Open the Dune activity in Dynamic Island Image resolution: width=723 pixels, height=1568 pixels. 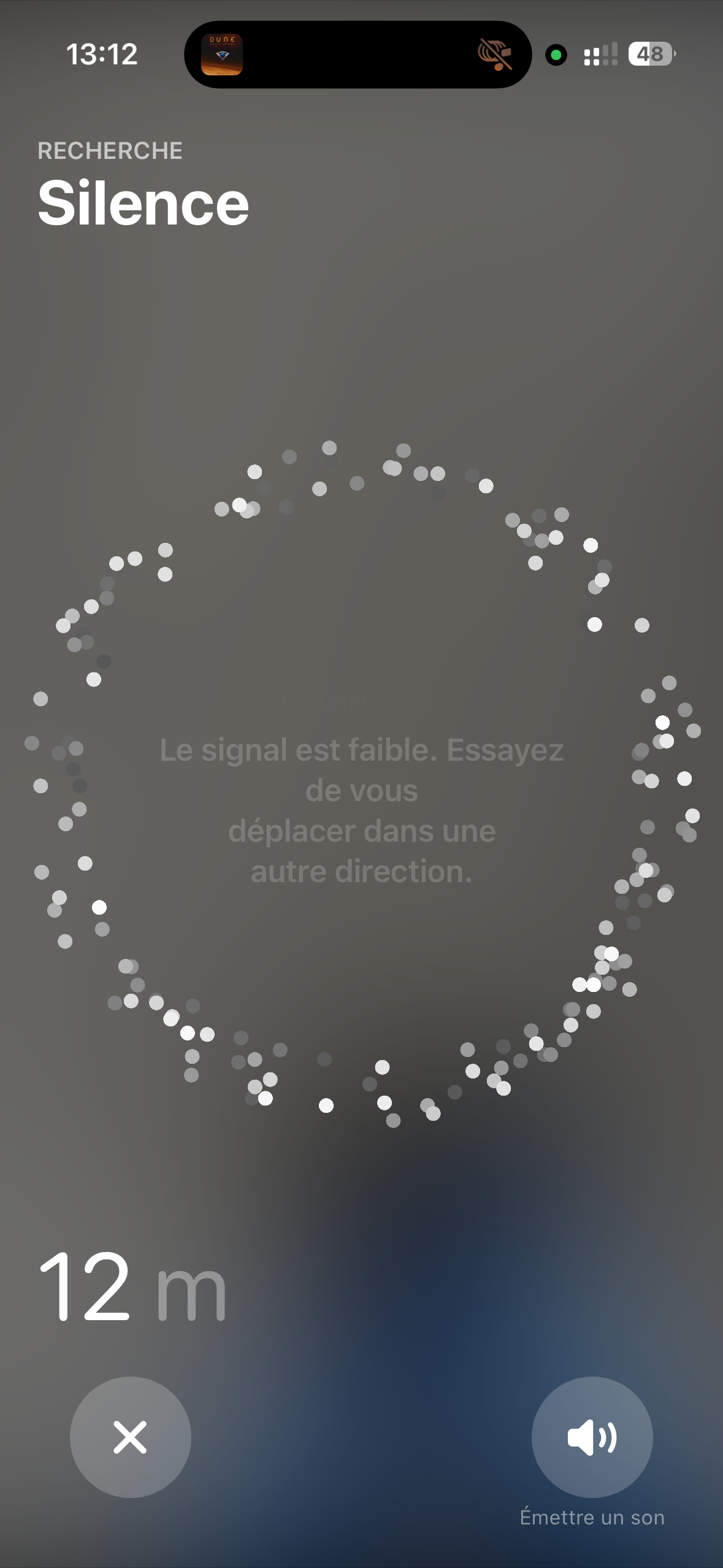pyautogui.click(x=222, y=55)
